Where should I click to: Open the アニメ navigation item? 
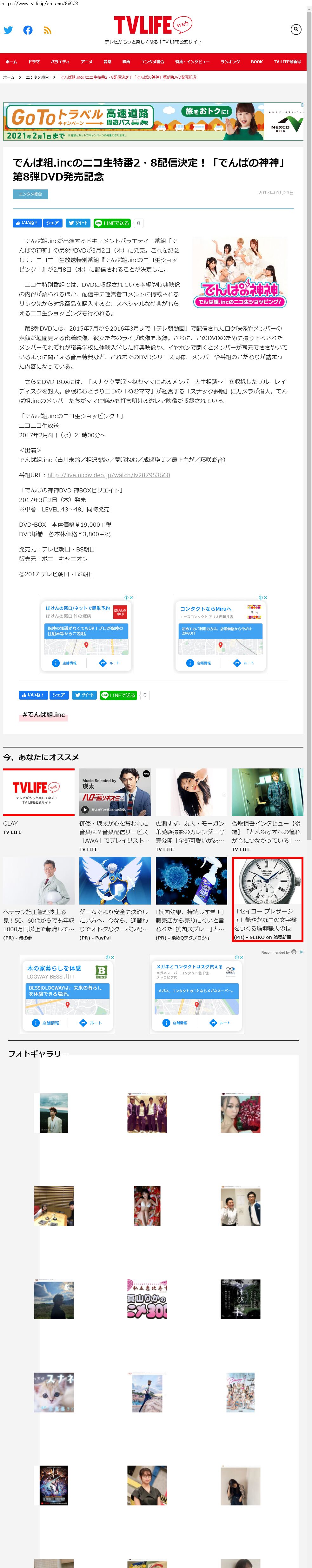87,62
